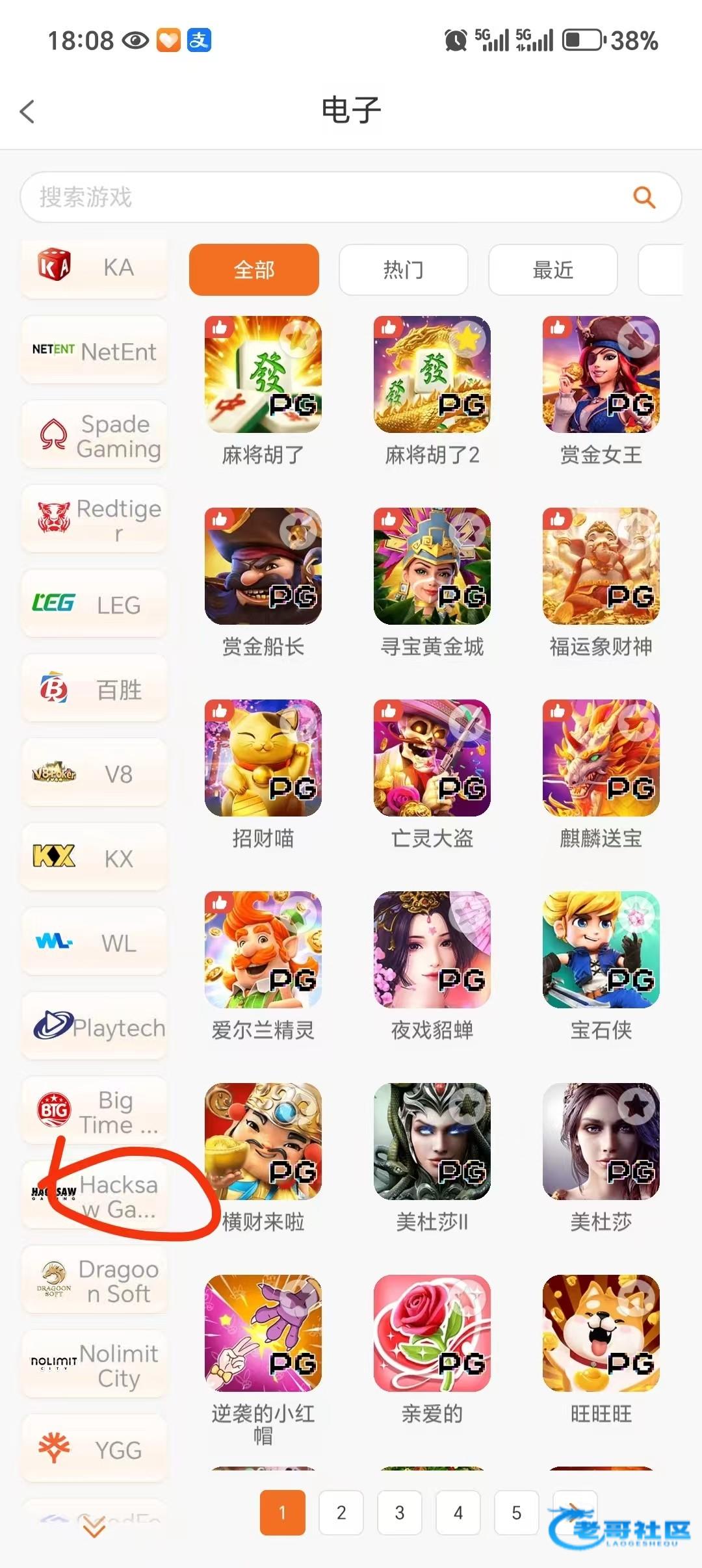Image resolution: width=702 pixels, height=1568 pixels.
Task: Play the 招财喵 game
Action: (263, 758)
